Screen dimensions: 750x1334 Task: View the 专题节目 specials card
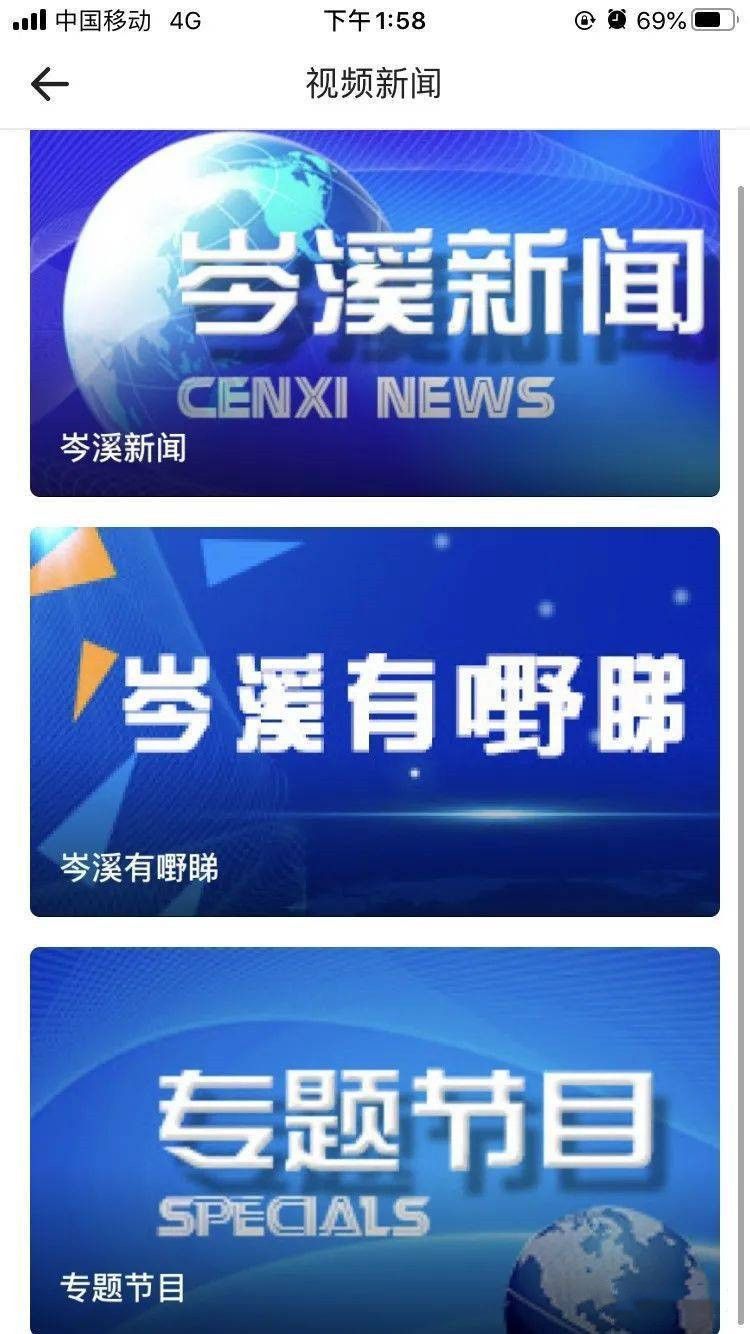374,1139
